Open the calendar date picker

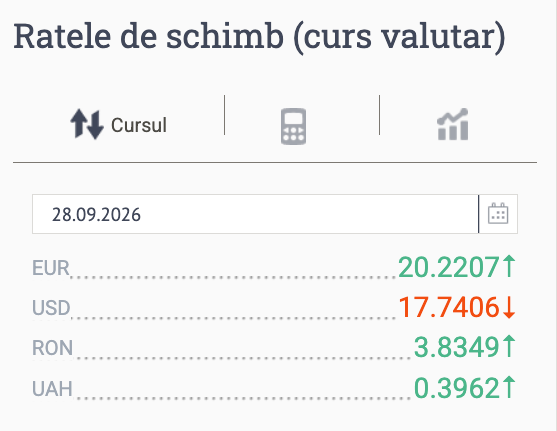click(498, 214)
